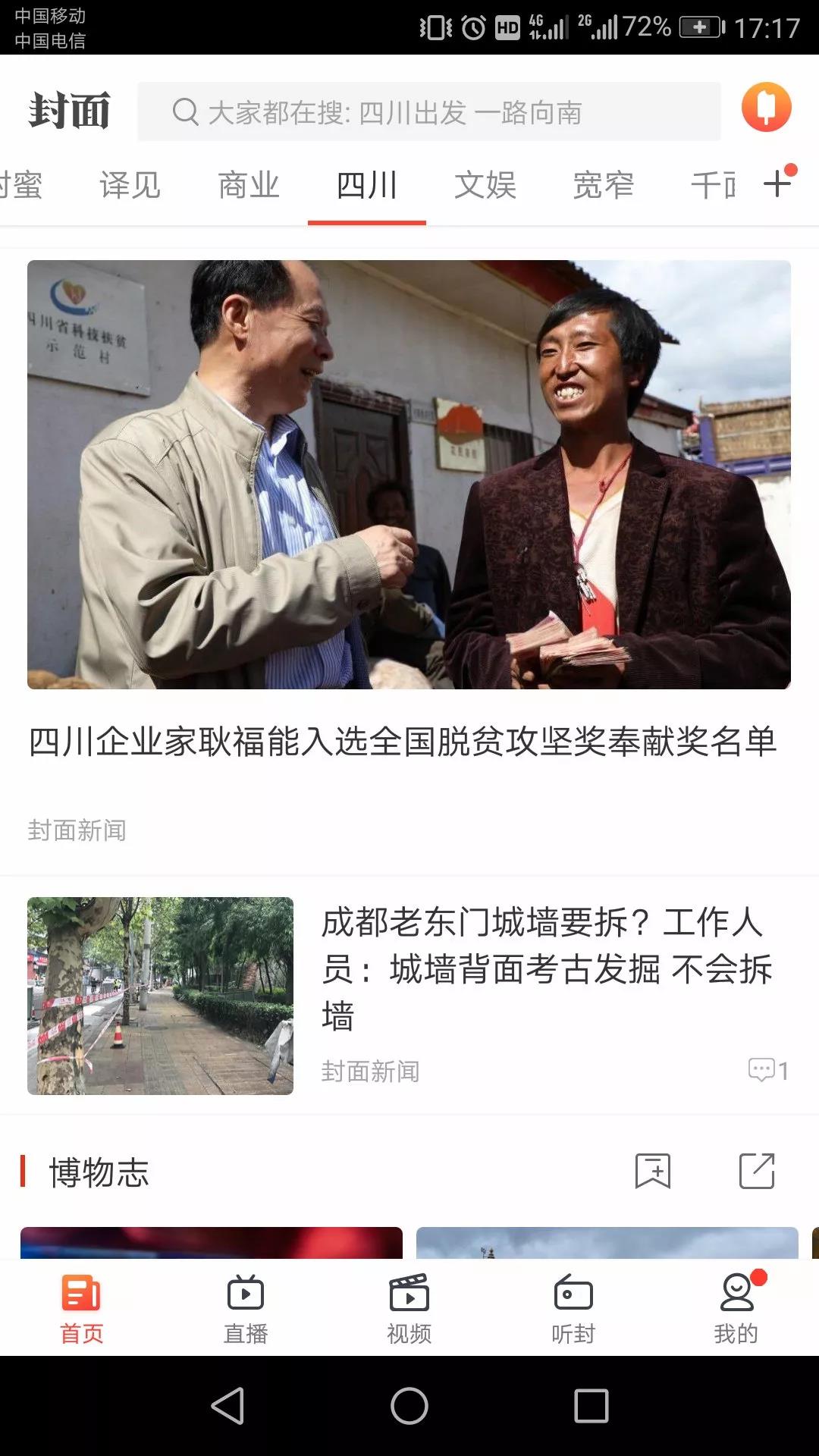The image size is (819, 1456).
Task: Add more channels with the plus icon
Action: tap(778, 184)
